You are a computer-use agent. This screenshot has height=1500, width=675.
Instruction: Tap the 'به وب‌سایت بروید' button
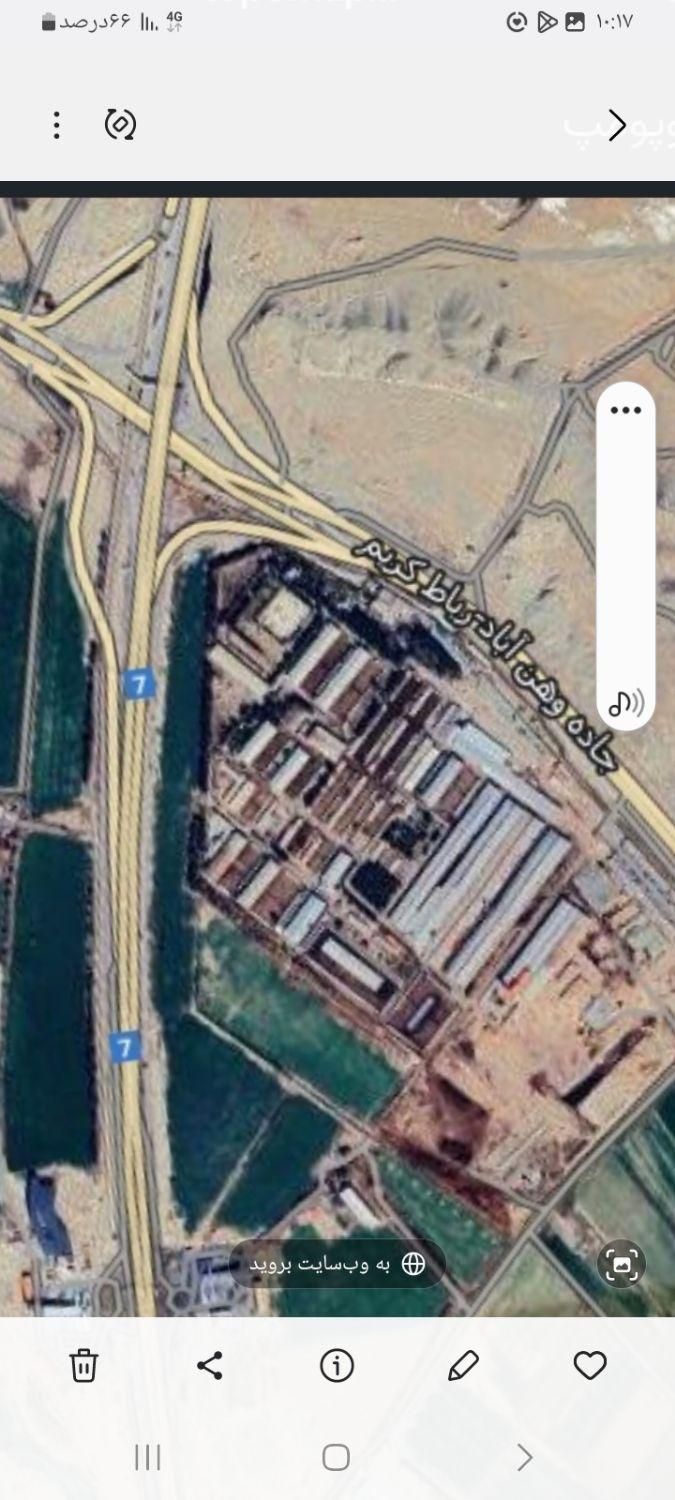337,1264
